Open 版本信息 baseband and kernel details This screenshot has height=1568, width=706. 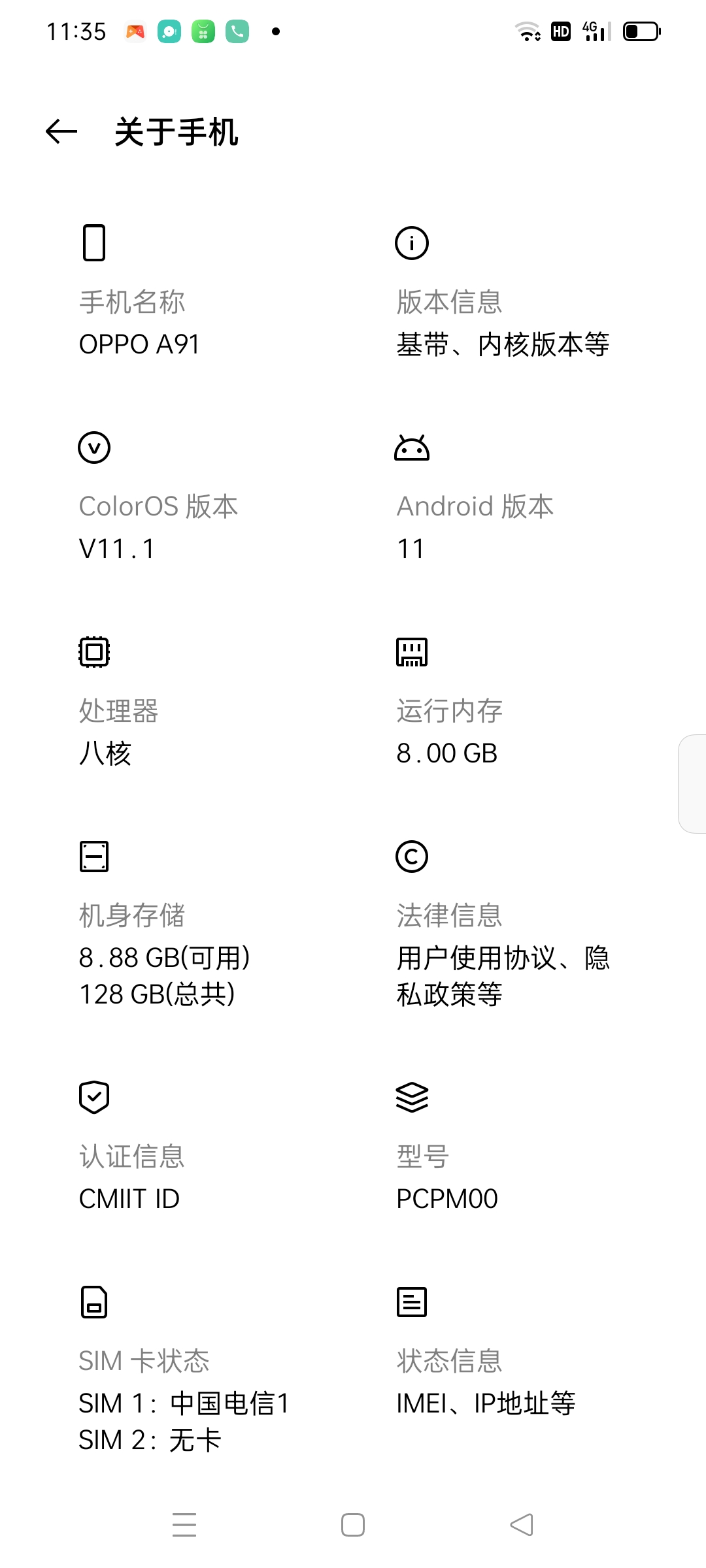(x=502, y=323)
